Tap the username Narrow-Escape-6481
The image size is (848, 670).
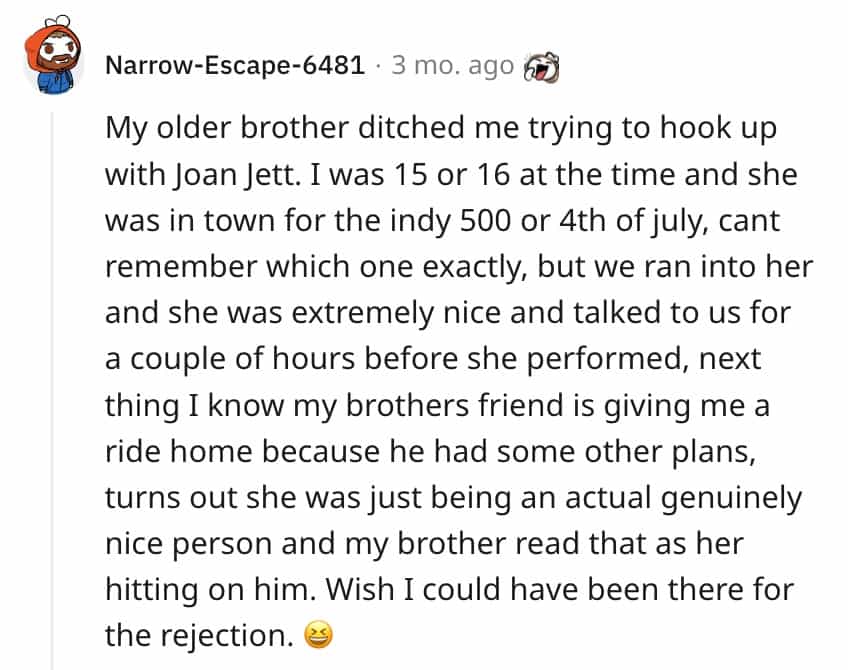tap(234, 68)
